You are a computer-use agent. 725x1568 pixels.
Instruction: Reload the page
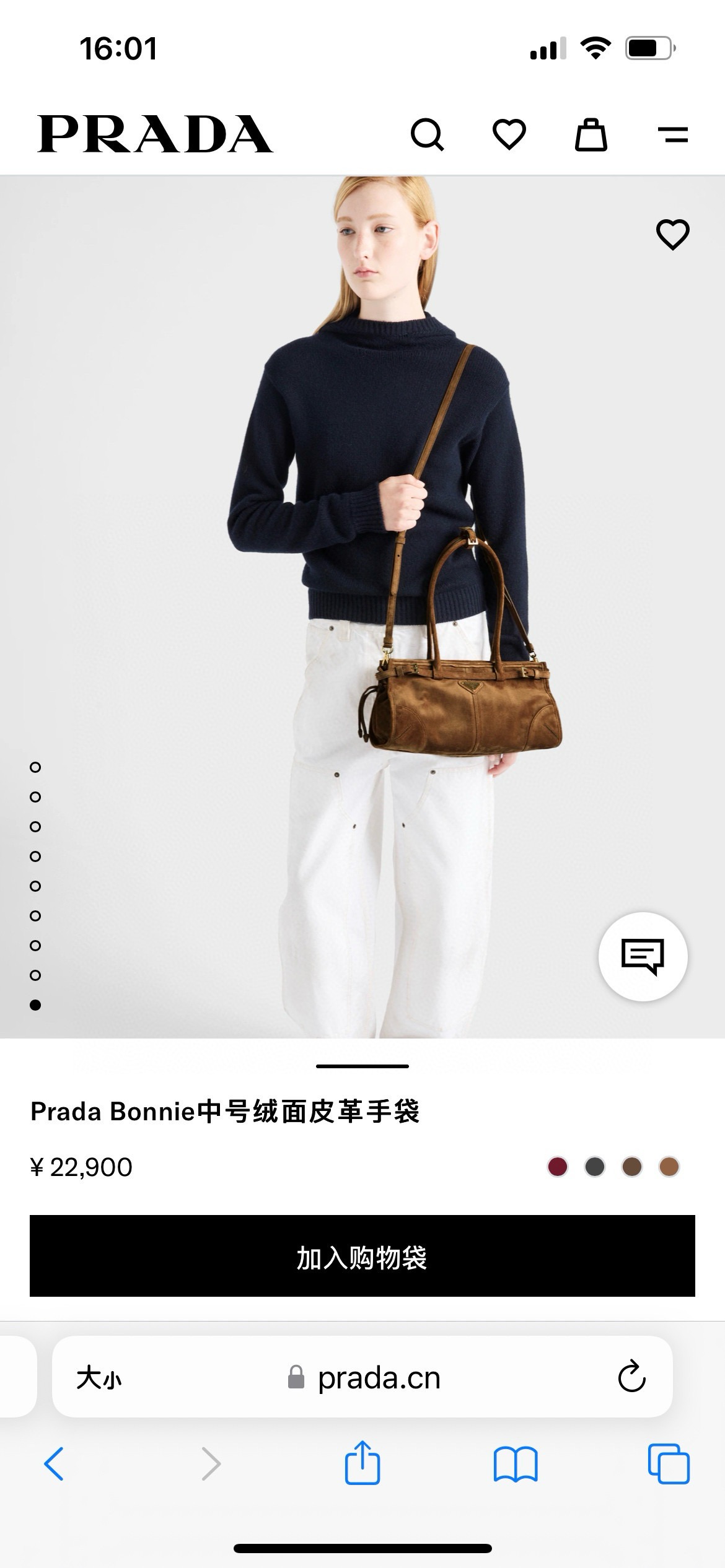click(631, 1377)
